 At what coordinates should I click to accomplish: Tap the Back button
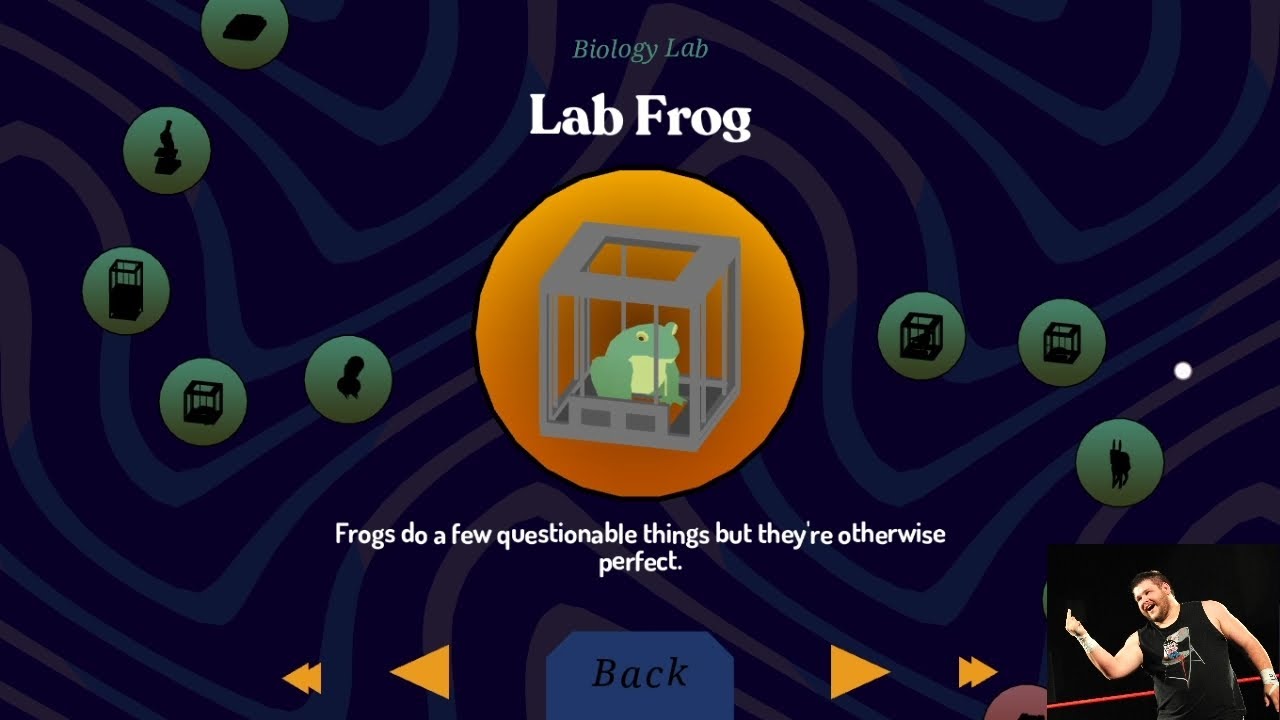pyautogui.click(x=640, y=673)
